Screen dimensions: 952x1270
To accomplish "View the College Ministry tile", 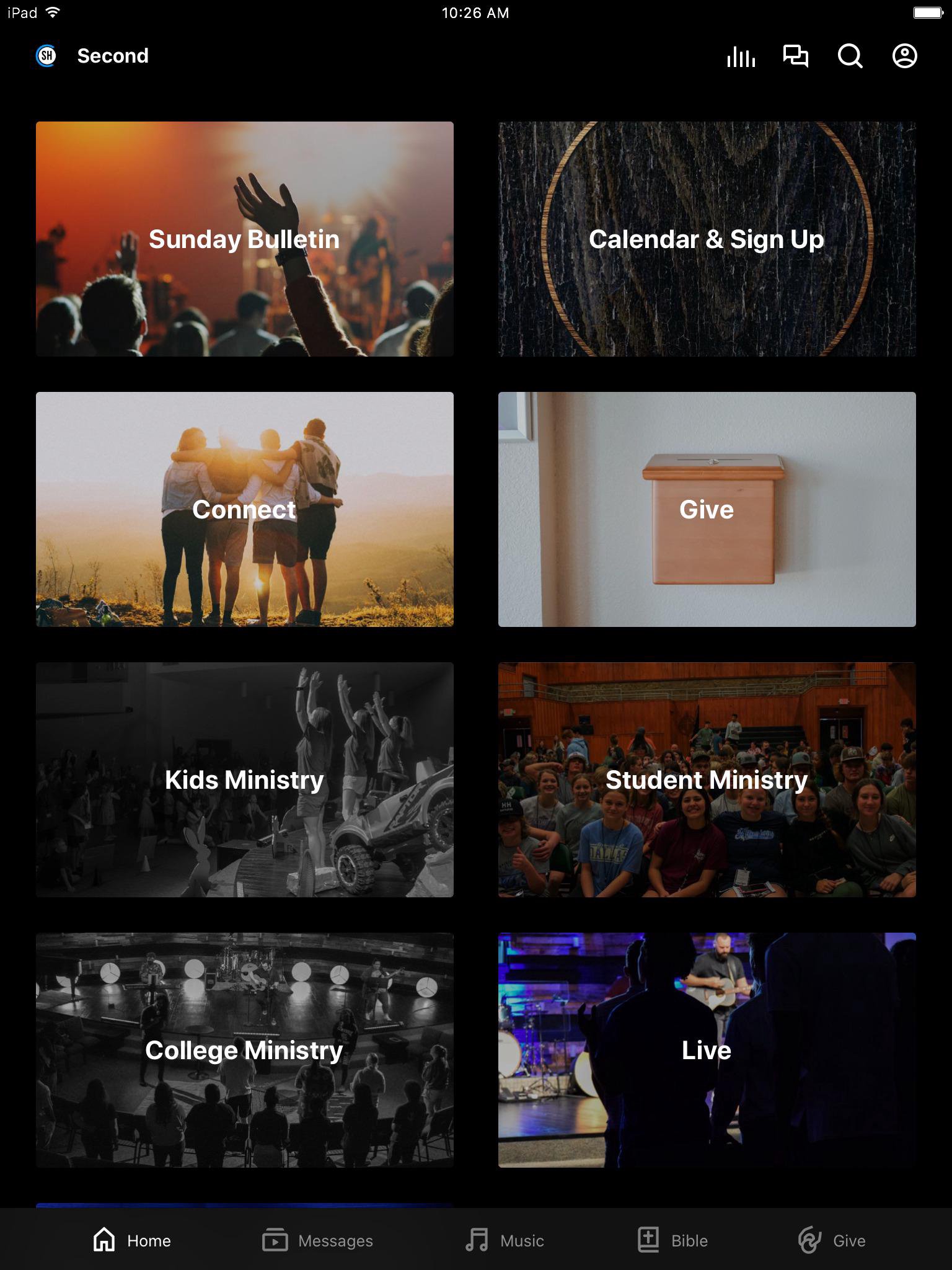I will pos(245,1050).
